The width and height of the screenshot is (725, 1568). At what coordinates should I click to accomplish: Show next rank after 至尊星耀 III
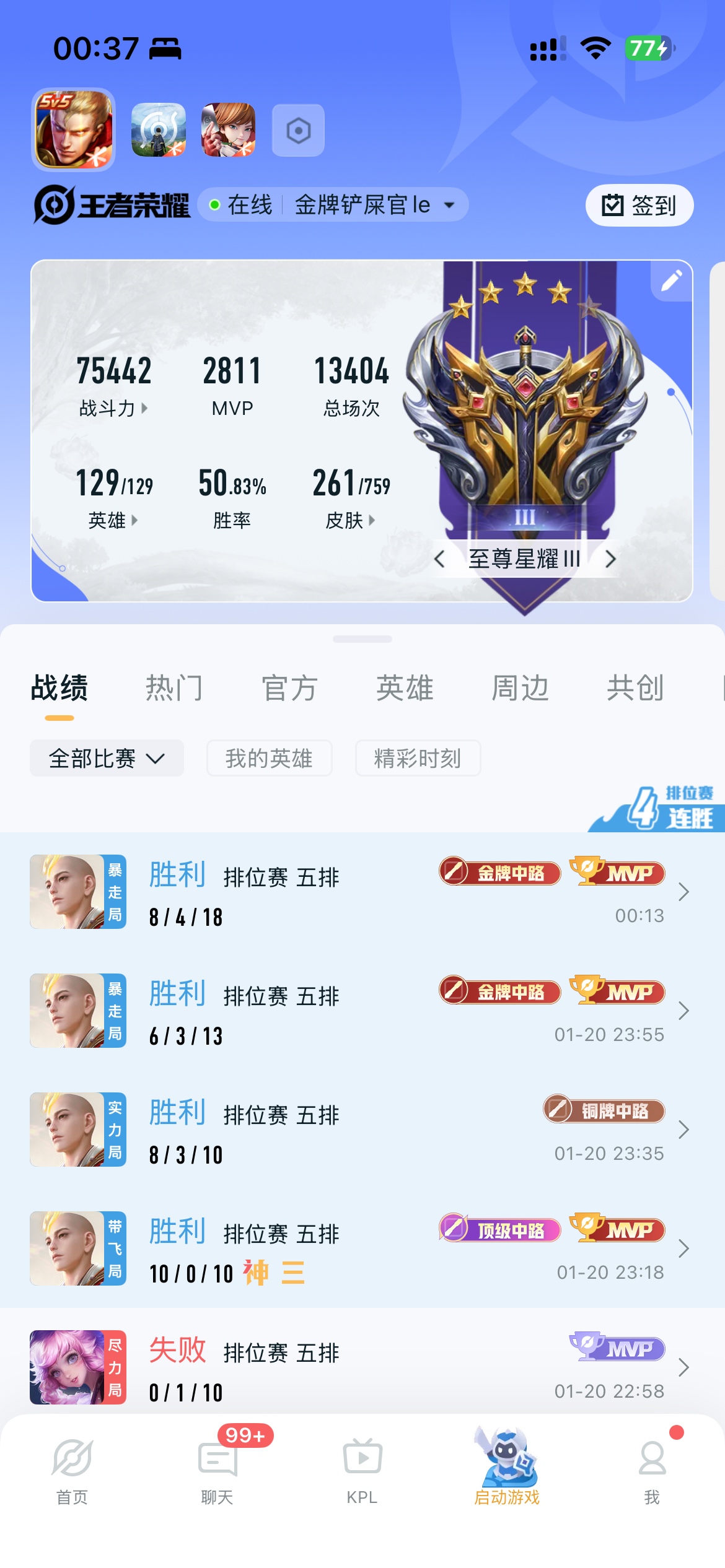pos(610,559)
